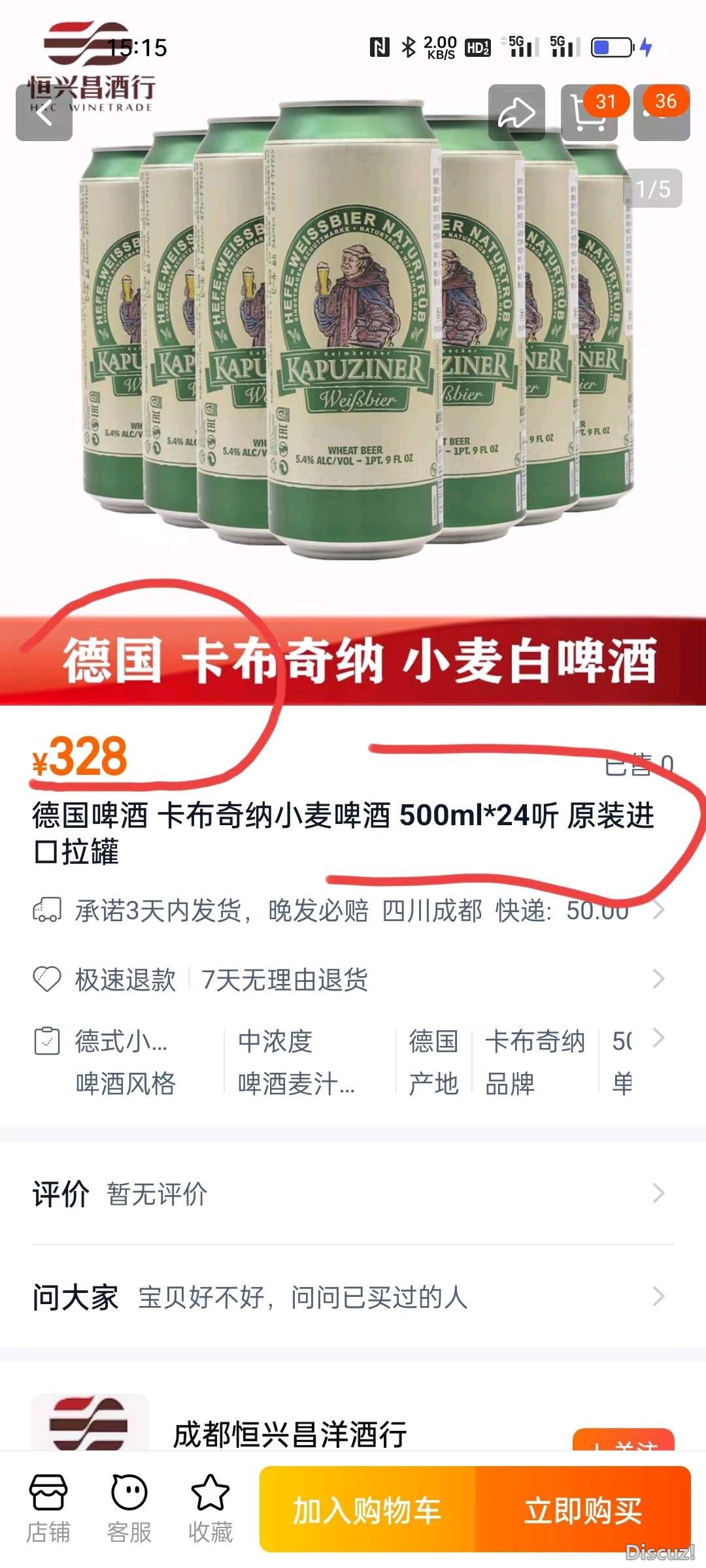Open the 评价 reviews section
This screenshot has width=706, height=1568.
point(353,1194)
